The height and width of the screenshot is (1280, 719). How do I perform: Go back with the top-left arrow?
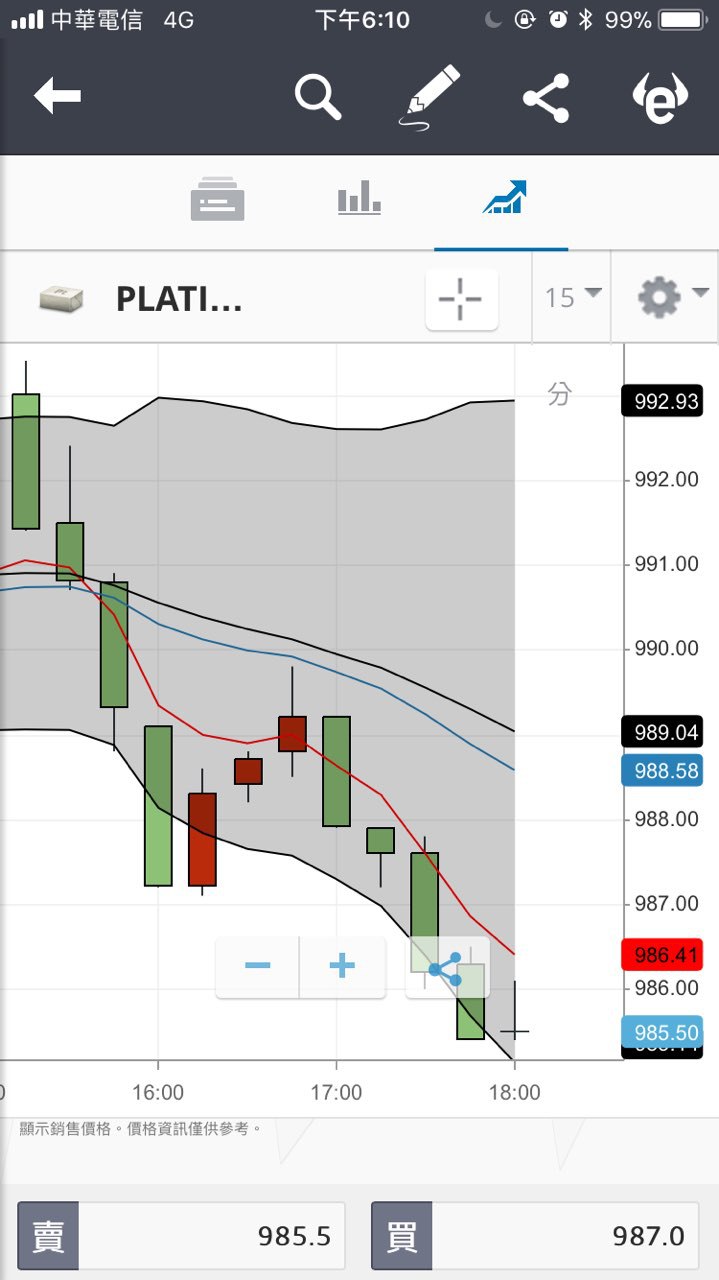(57, 97)
